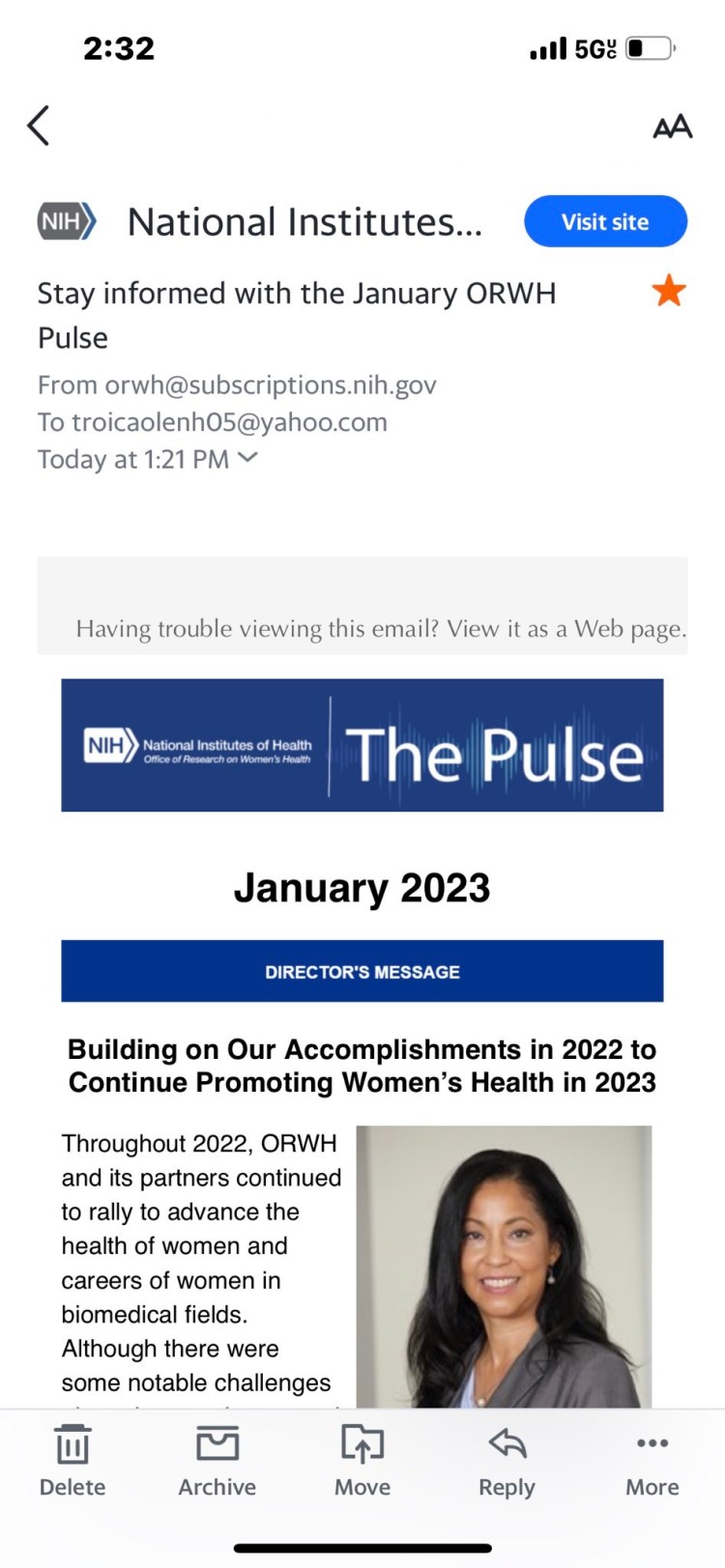Change text size with the AA icon

coord(672,127)
